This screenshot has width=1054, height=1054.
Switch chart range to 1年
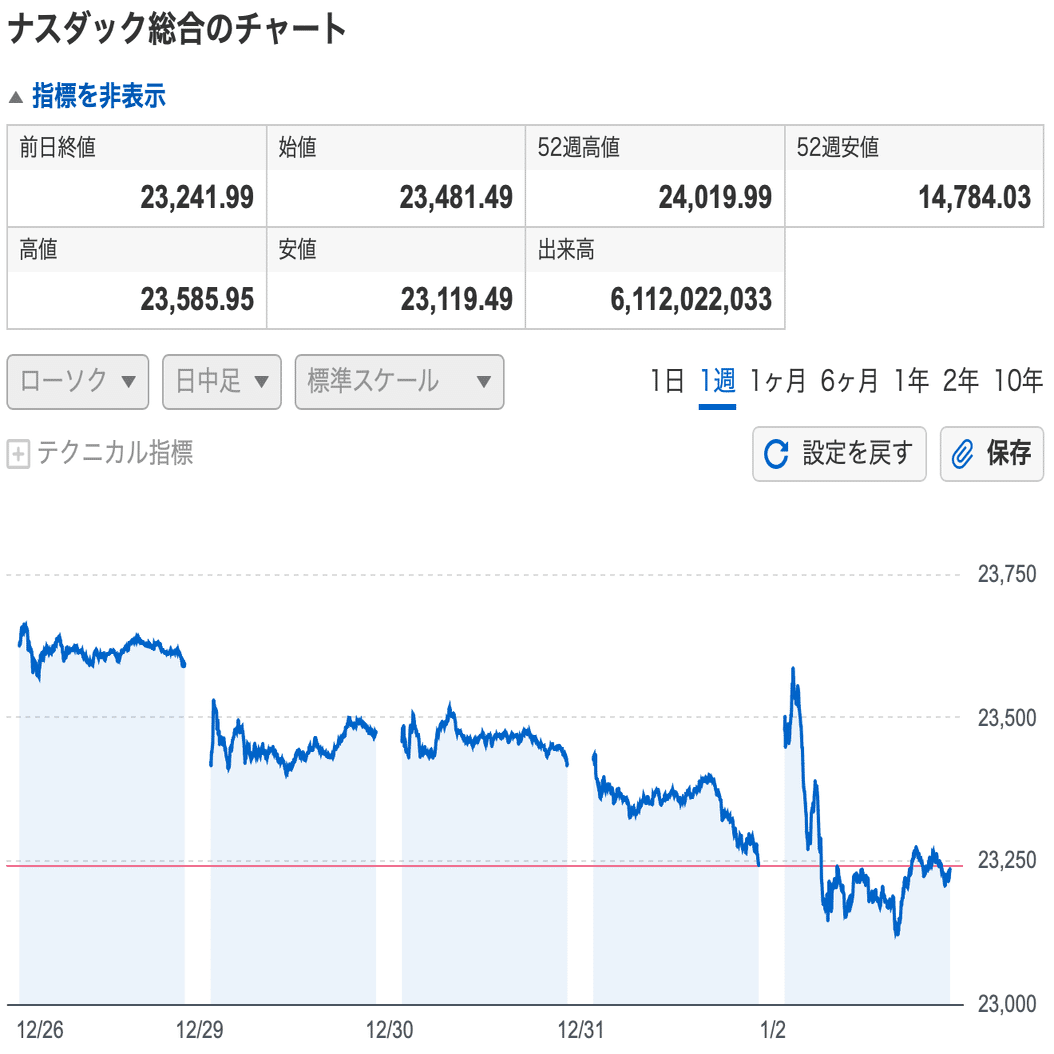click(x=912, y=381)
